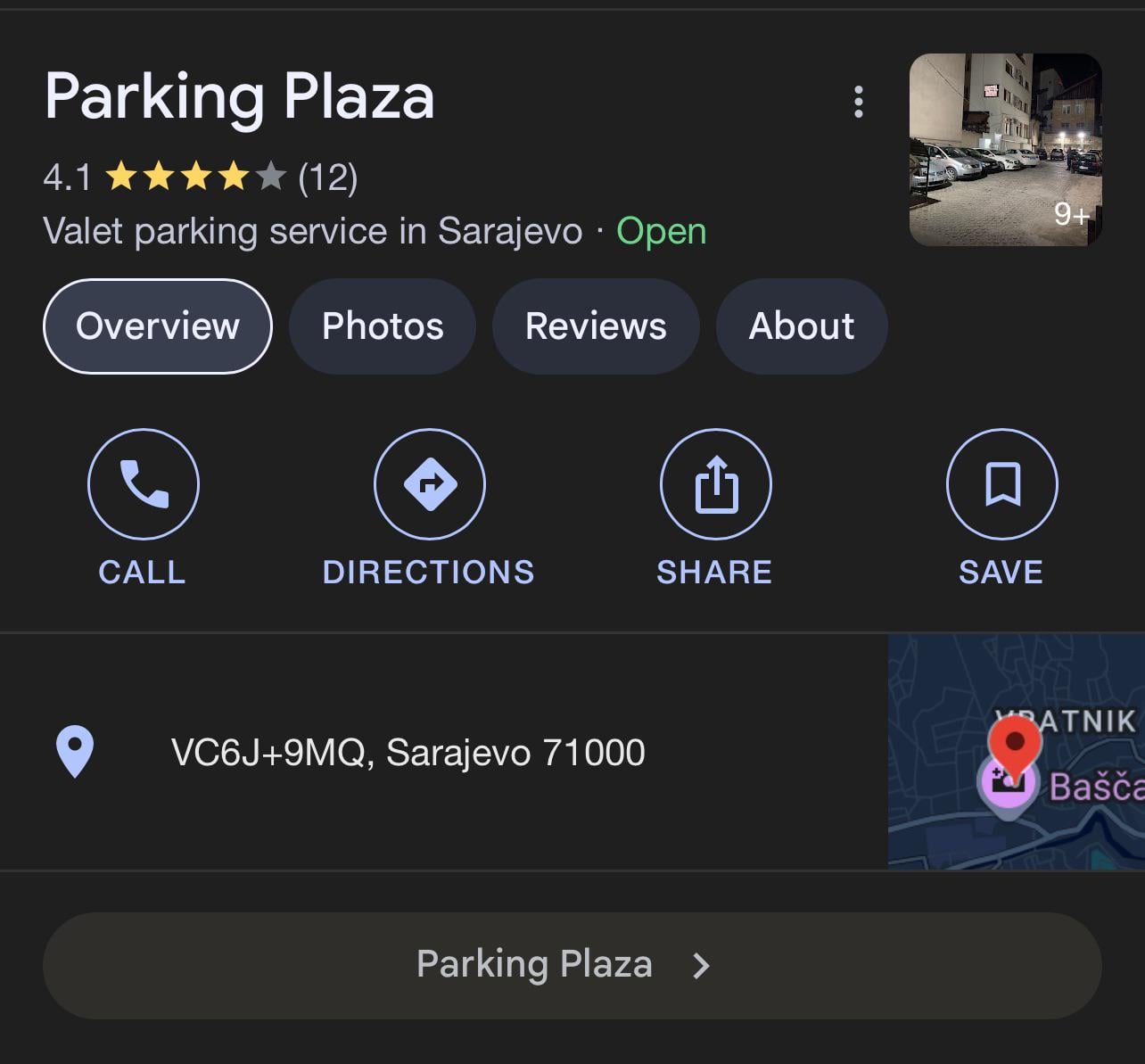Open the map preview thumbnail
1145x1064 pixels.
(x=1016, y=752)
